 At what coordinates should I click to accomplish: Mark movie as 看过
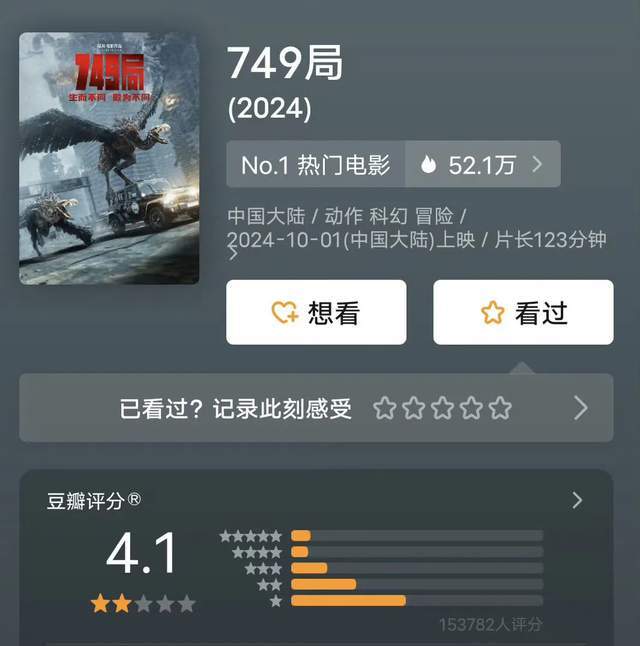(x=523, y=313)
